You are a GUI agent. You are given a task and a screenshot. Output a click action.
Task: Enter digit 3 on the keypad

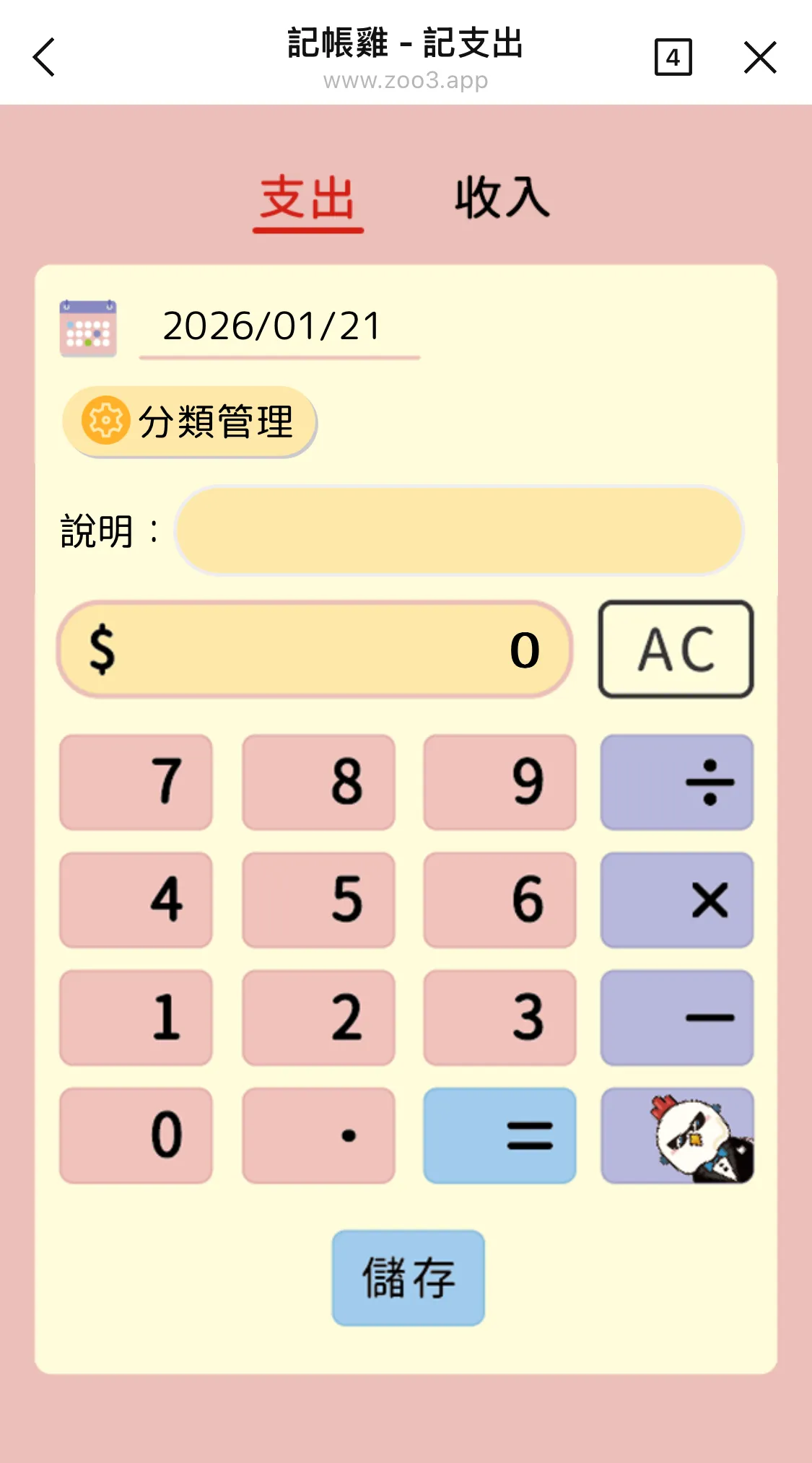(x=499, y=1017)
